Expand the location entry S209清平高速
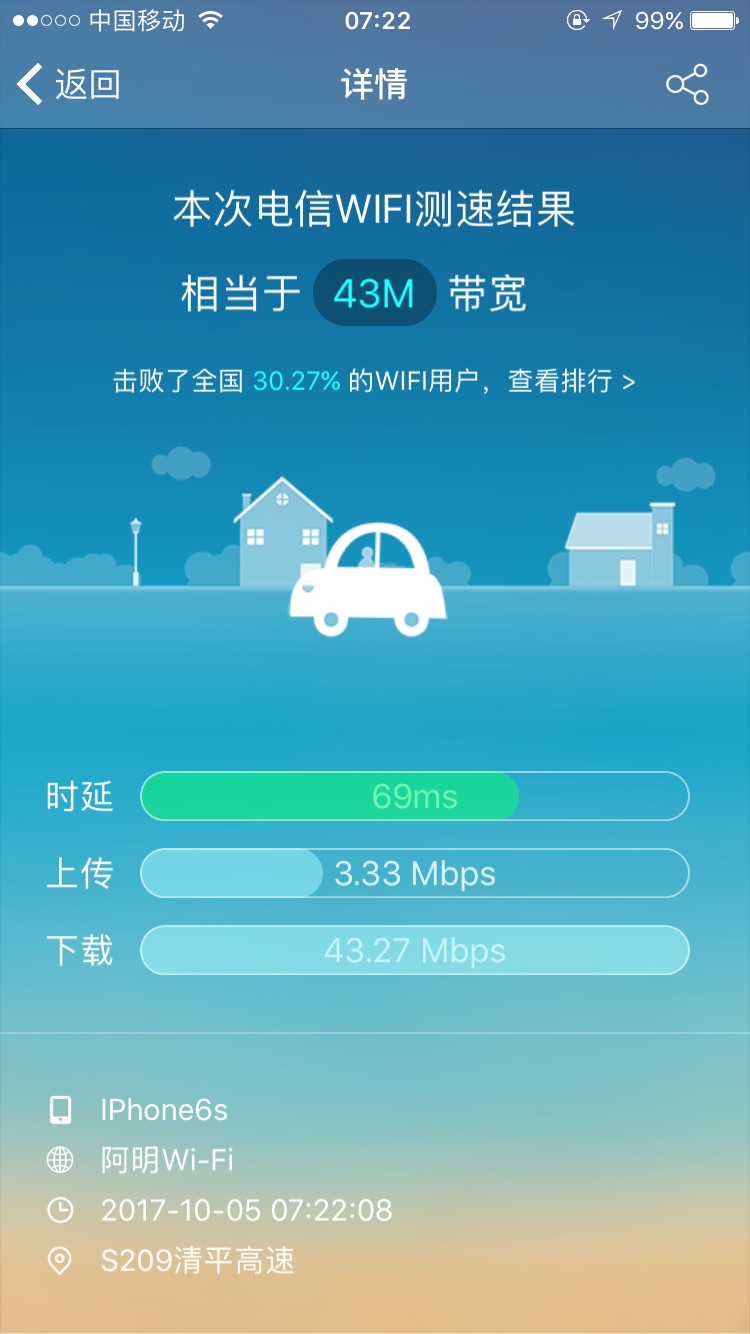 pyautogui.click(x=196, y=1262)
